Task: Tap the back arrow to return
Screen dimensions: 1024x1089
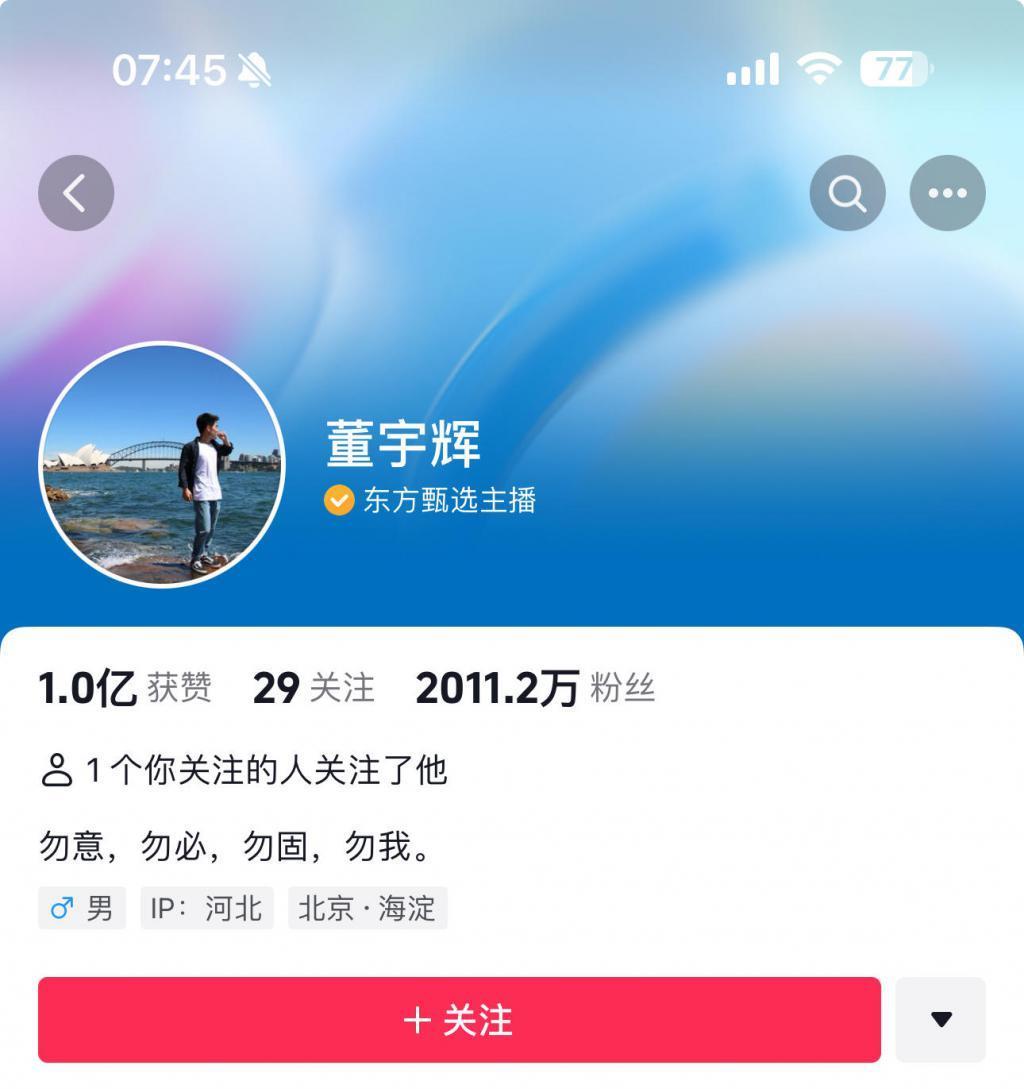Action: pos(75,192)
